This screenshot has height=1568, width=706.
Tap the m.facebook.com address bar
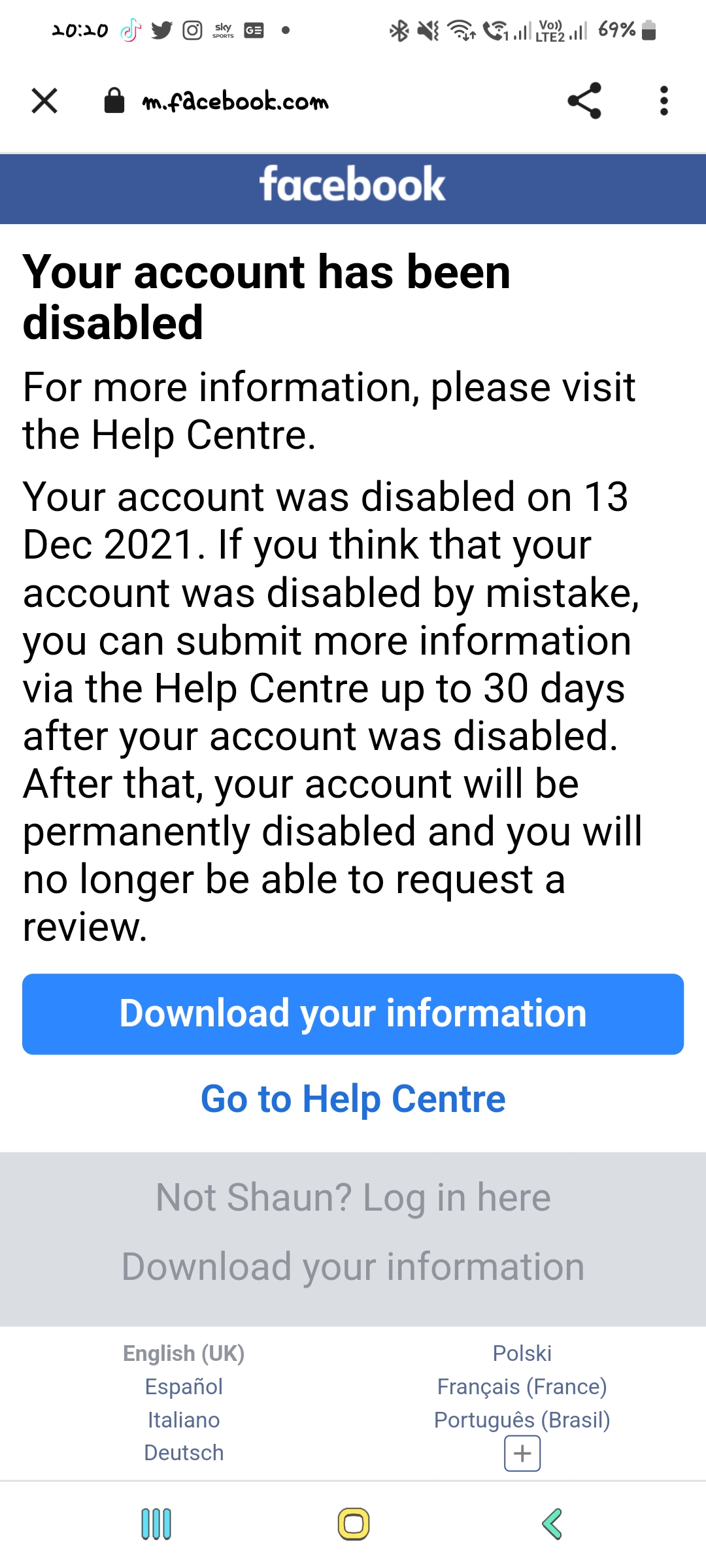[235, 100]
